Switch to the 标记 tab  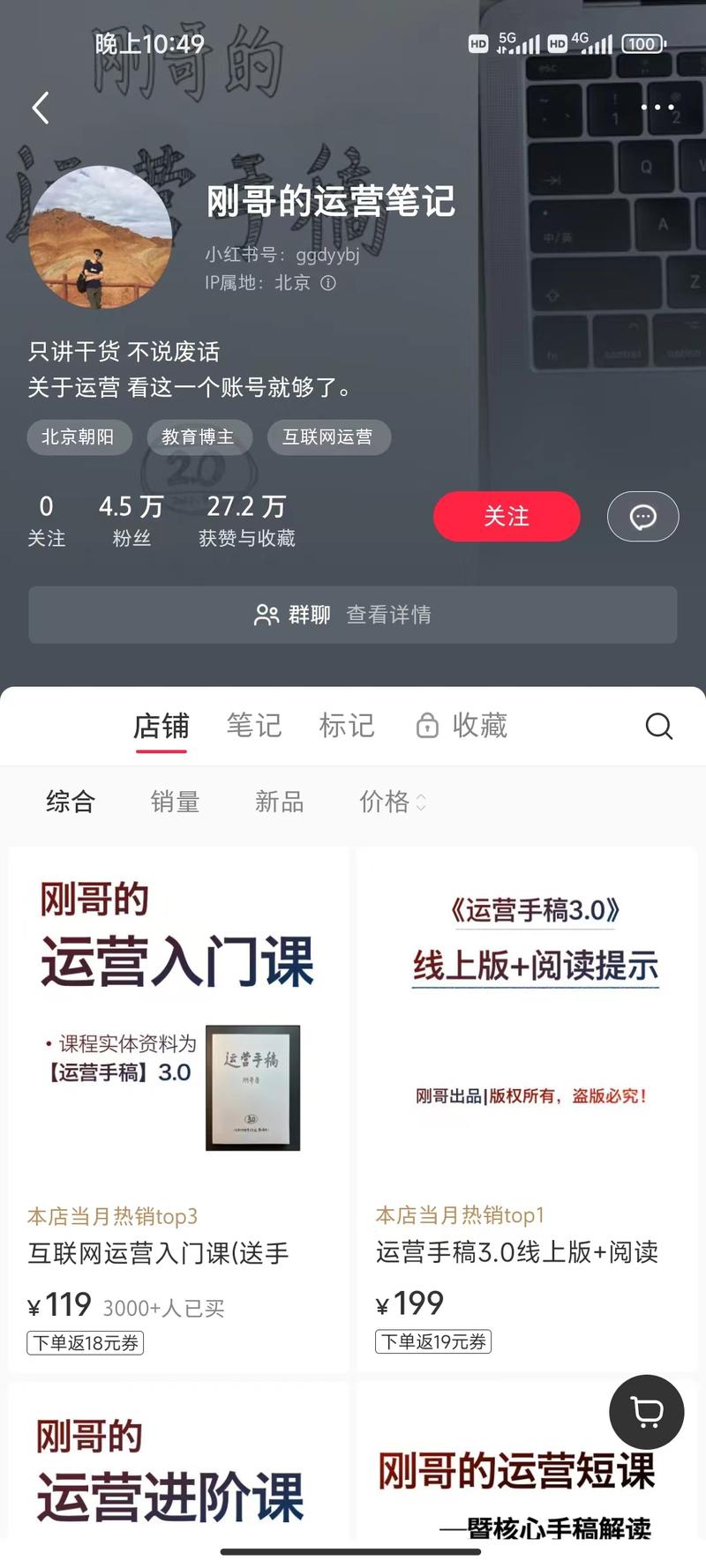coord(347,726)
